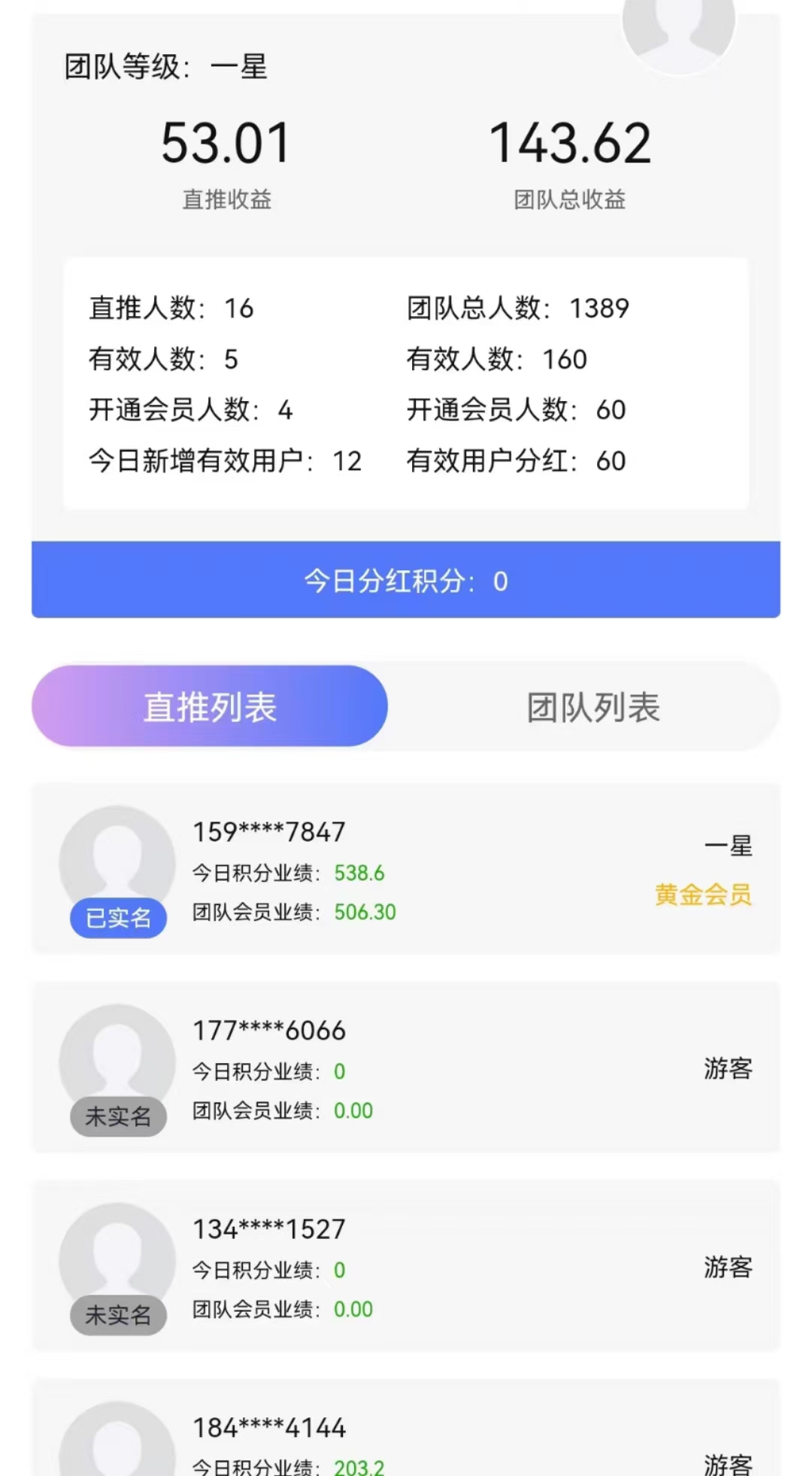Viewport: 812px width, 1476px height.
Task: Switch to the 团队列表 tab
Action: [x=593, y=706]
